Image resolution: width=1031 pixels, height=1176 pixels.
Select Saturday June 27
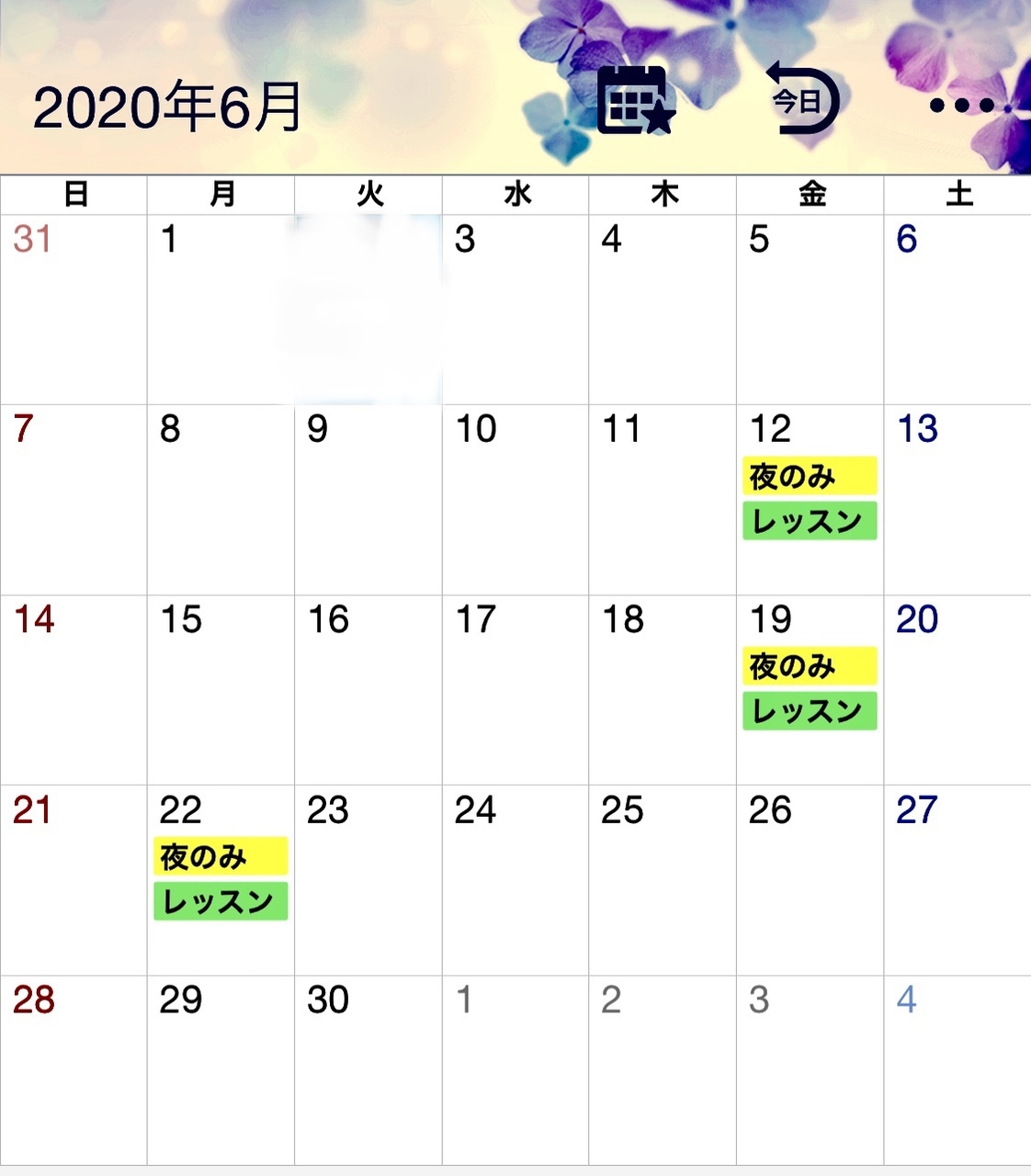pyautogui.click(x=957, y=879)
